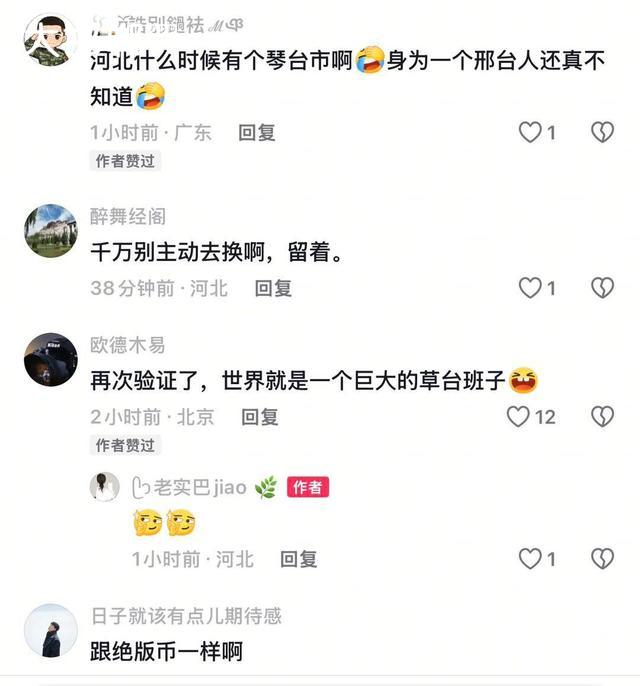Dislike 欧德木易's 草台班子 comment
This screenshot has width=640, height=686.
[x=602, y=416]
